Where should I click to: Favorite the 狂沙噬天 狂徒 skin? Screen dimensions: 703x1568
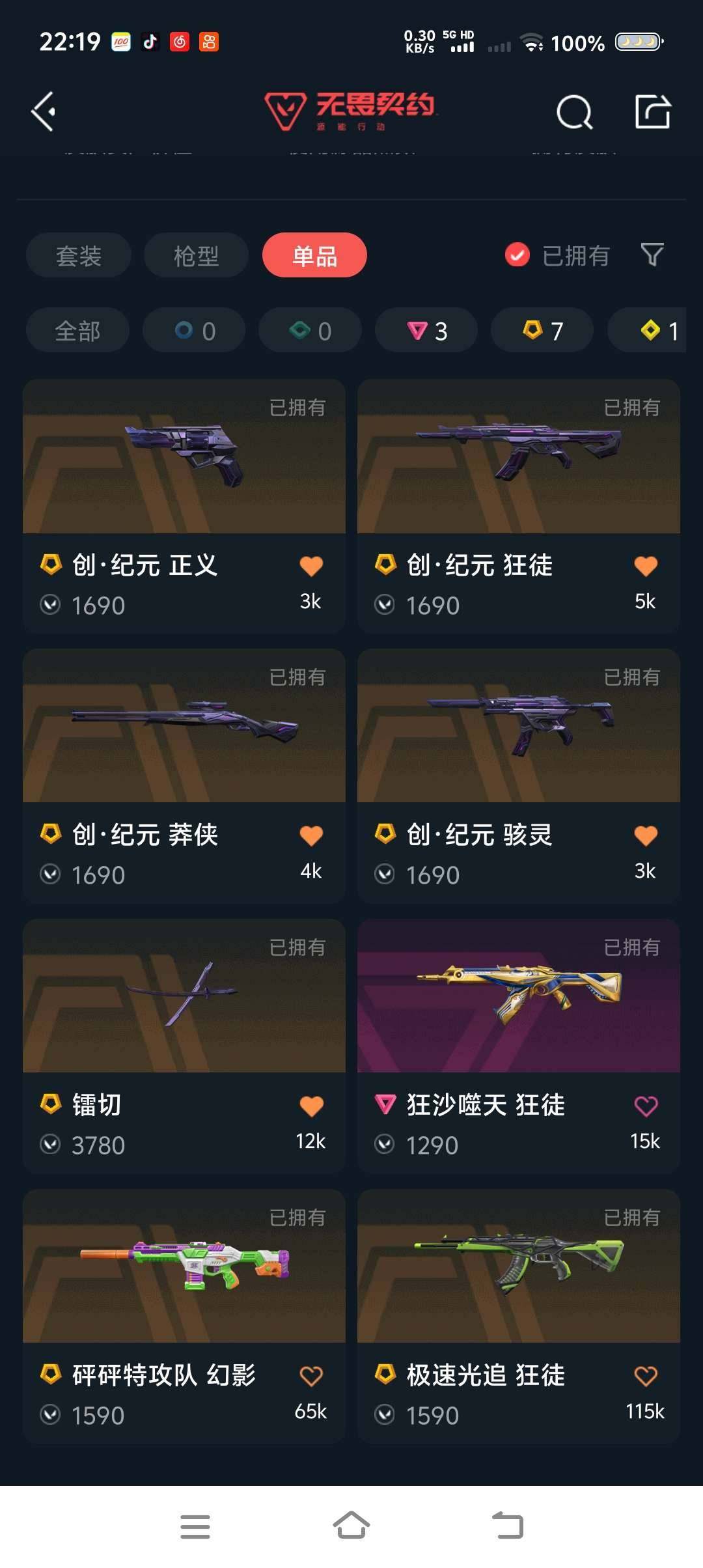tap(645, 1105)
